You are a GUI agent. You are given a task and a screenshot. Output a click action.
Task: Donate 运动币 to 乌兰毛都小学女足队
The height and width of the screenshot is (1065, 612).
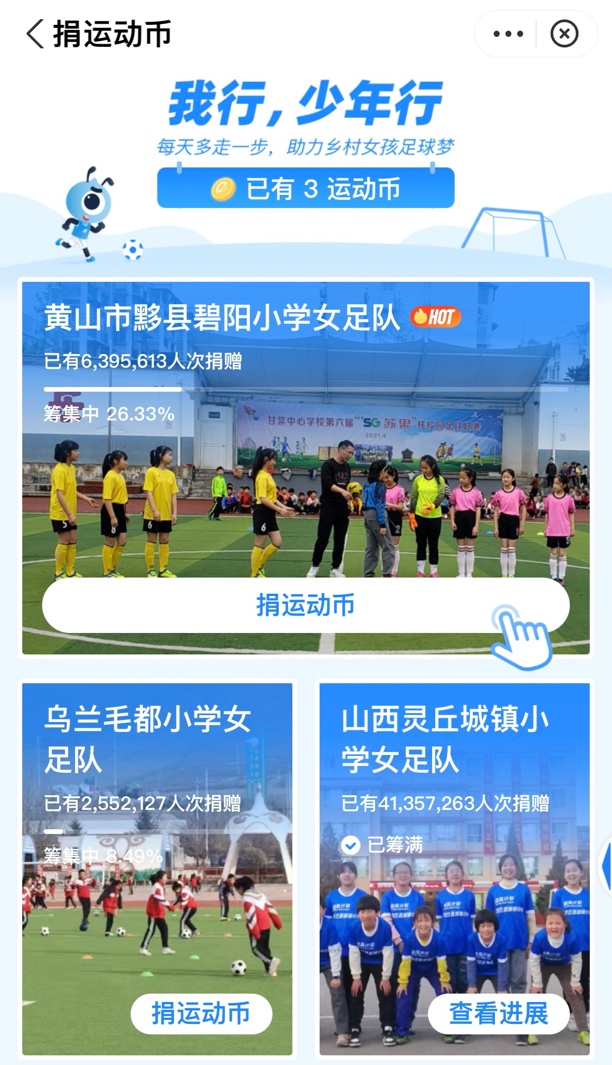coord(201,1013)
